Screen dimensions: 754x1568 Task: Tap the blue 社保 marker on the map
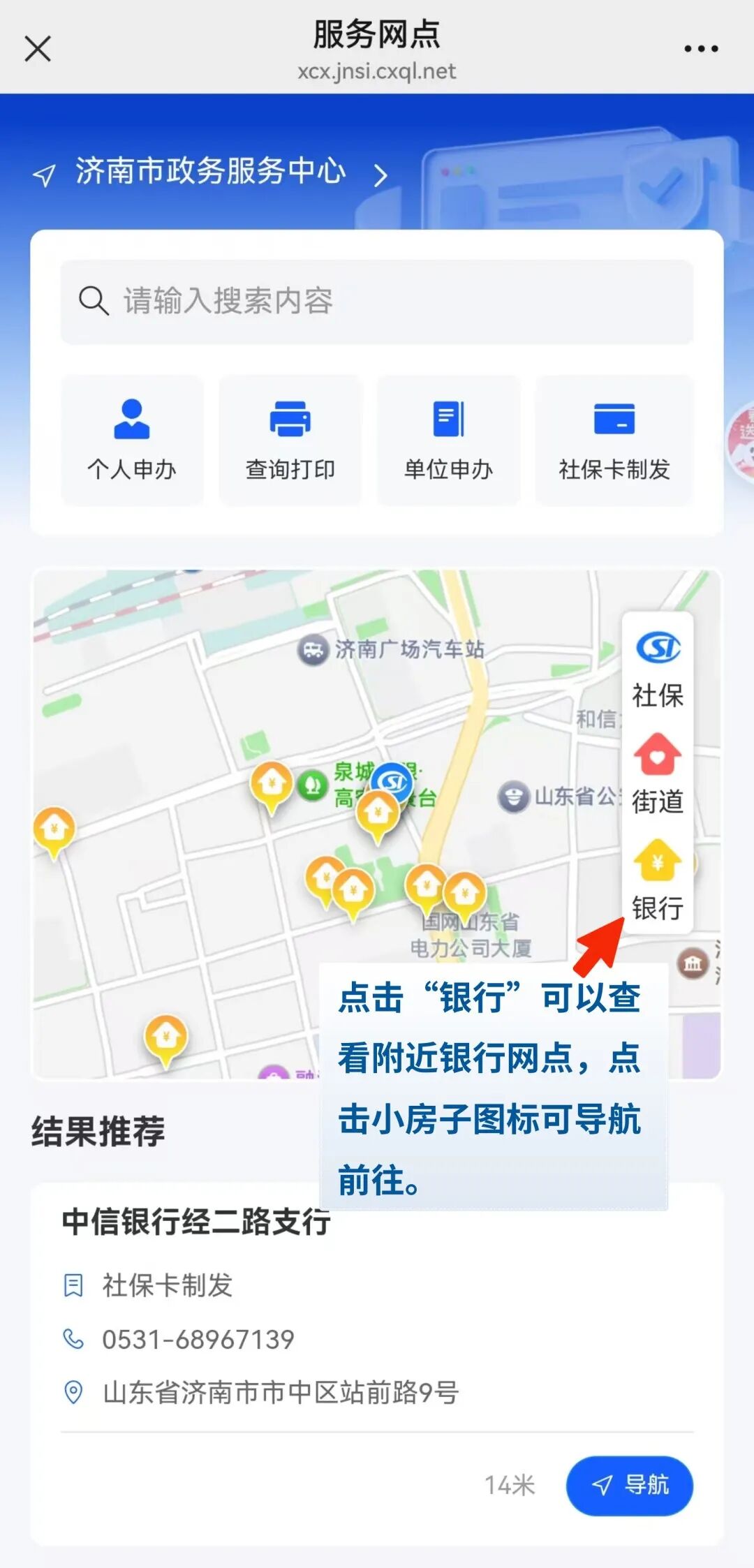click(x=392, y=782)
